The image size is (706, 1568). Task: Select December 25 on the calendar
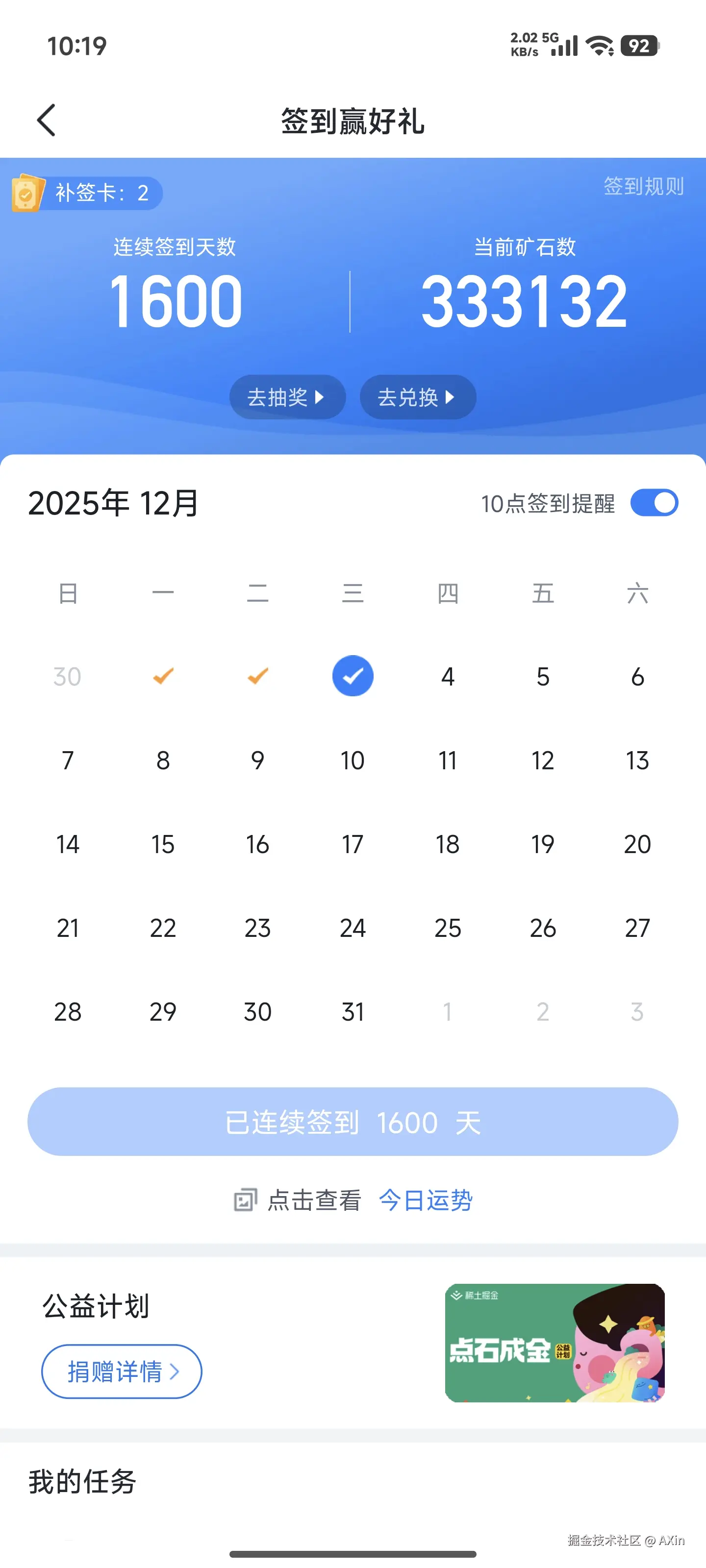pos(448,928)
